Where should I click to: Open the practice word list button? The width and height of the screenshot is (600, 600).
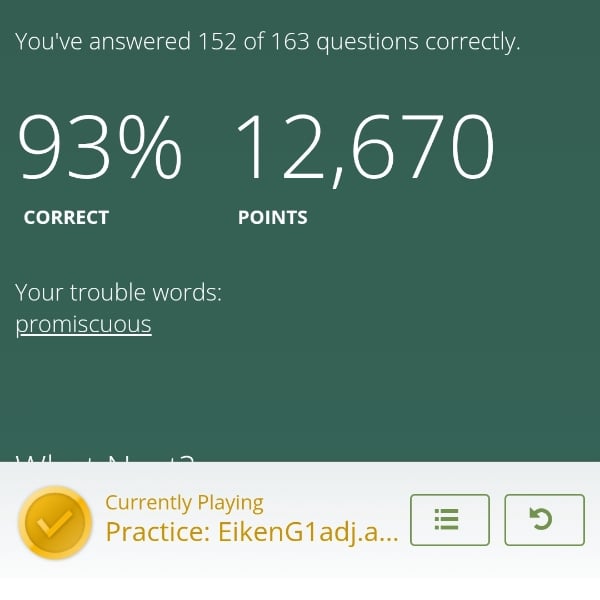(449, 520)
